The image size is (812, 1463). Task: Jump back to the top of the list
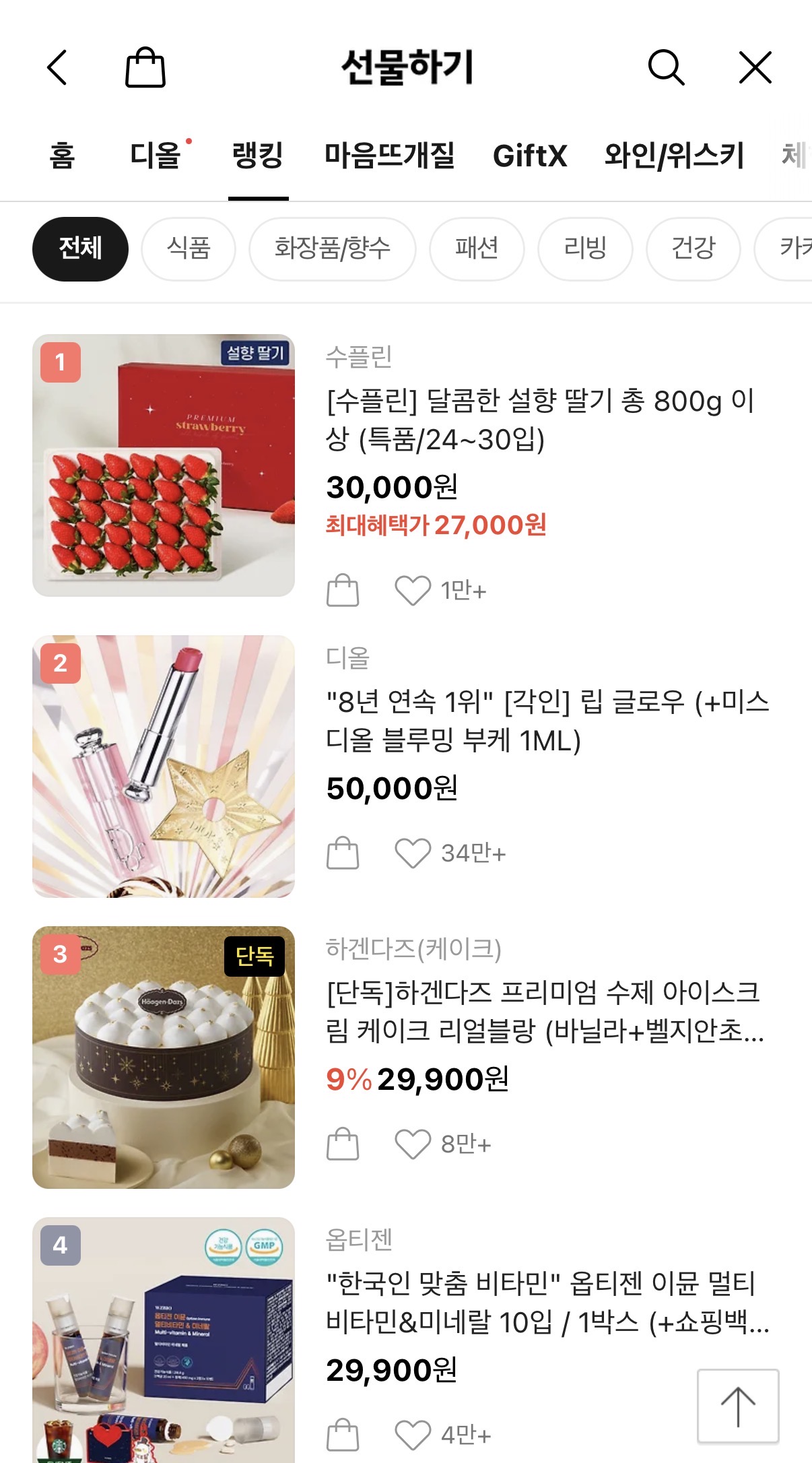[738, 1406]
